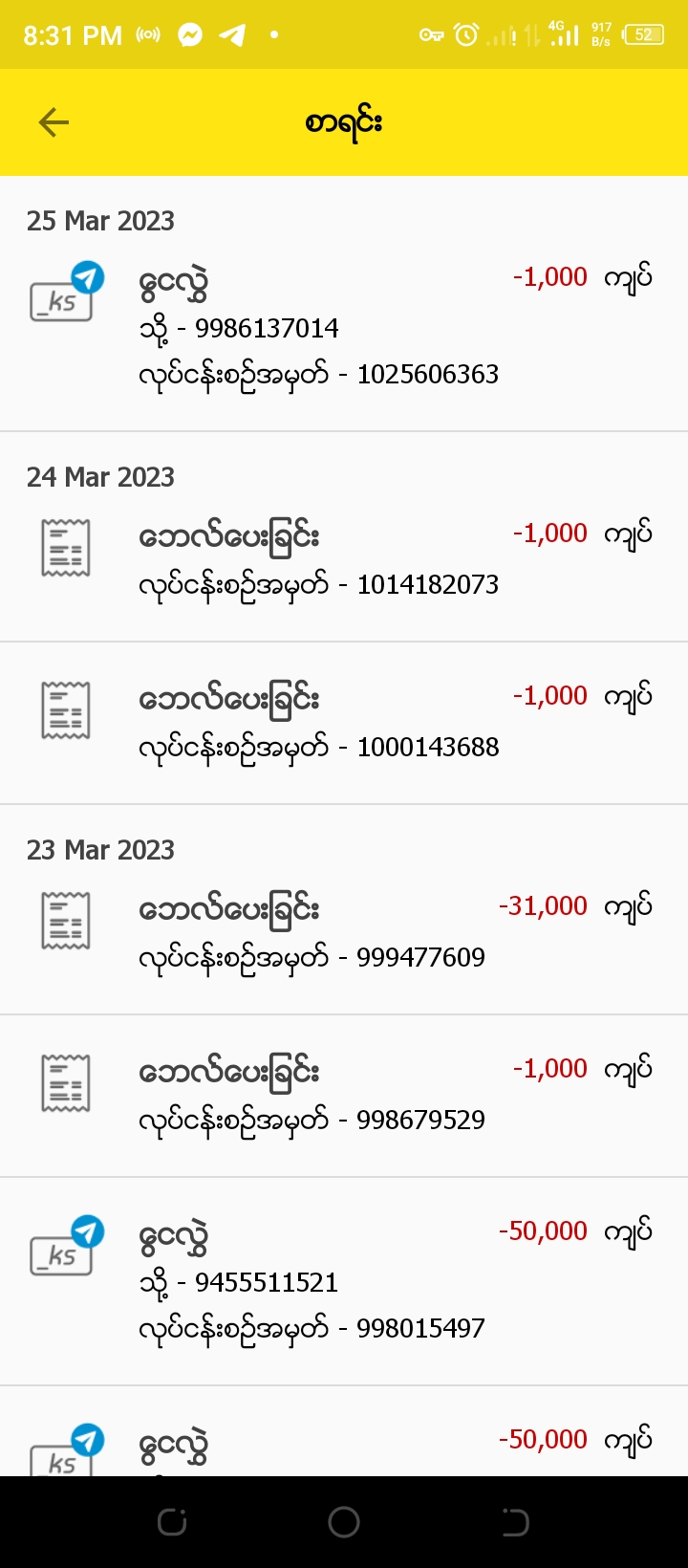Screen dimensions: 688x1568
Task: Select bill payment with ID 998679529
Action: pyautogui.click(x=344, y=1095)
